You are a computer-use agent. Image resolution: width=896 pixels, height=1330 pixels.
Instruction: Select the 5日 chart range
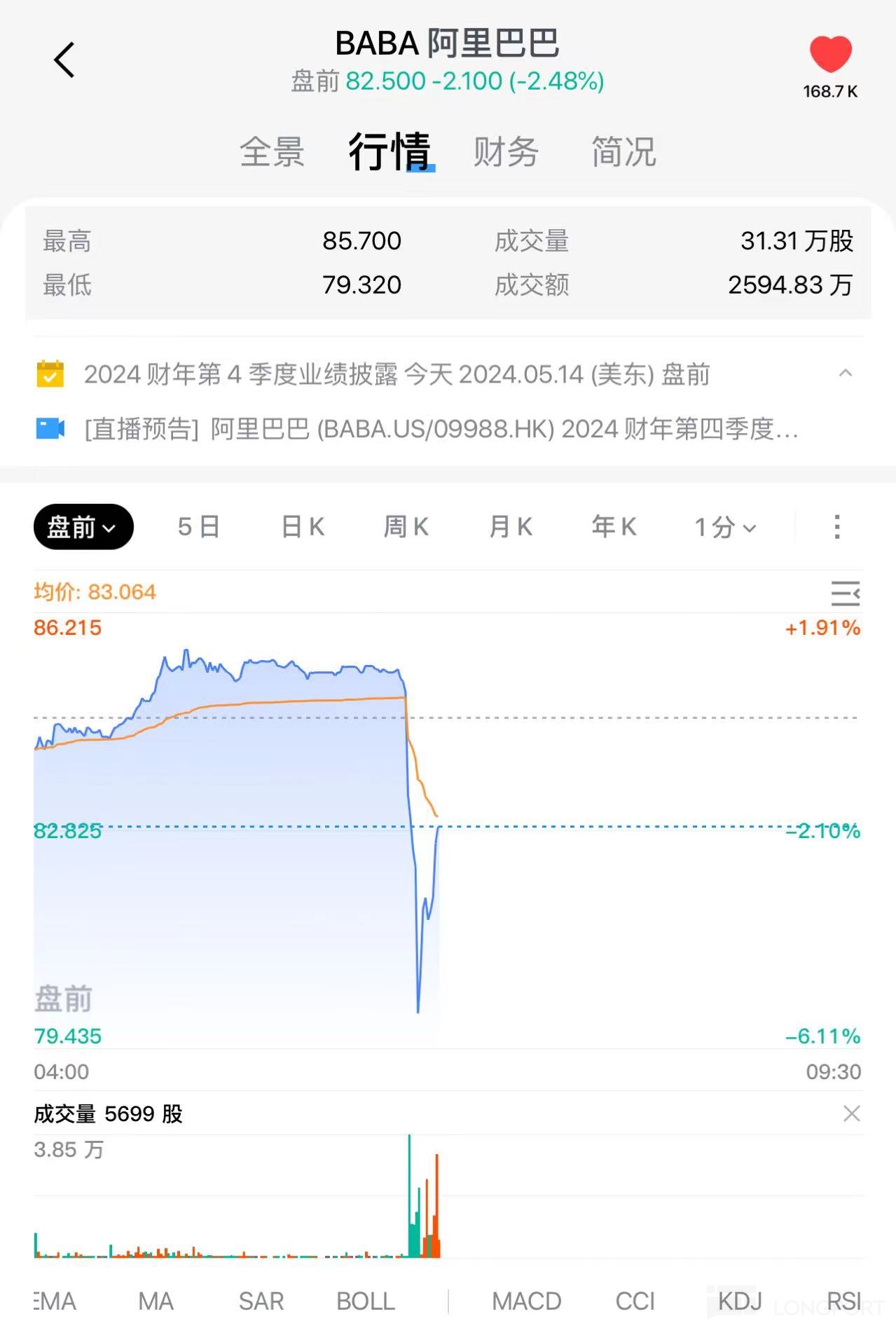click(x=198, y=527)
